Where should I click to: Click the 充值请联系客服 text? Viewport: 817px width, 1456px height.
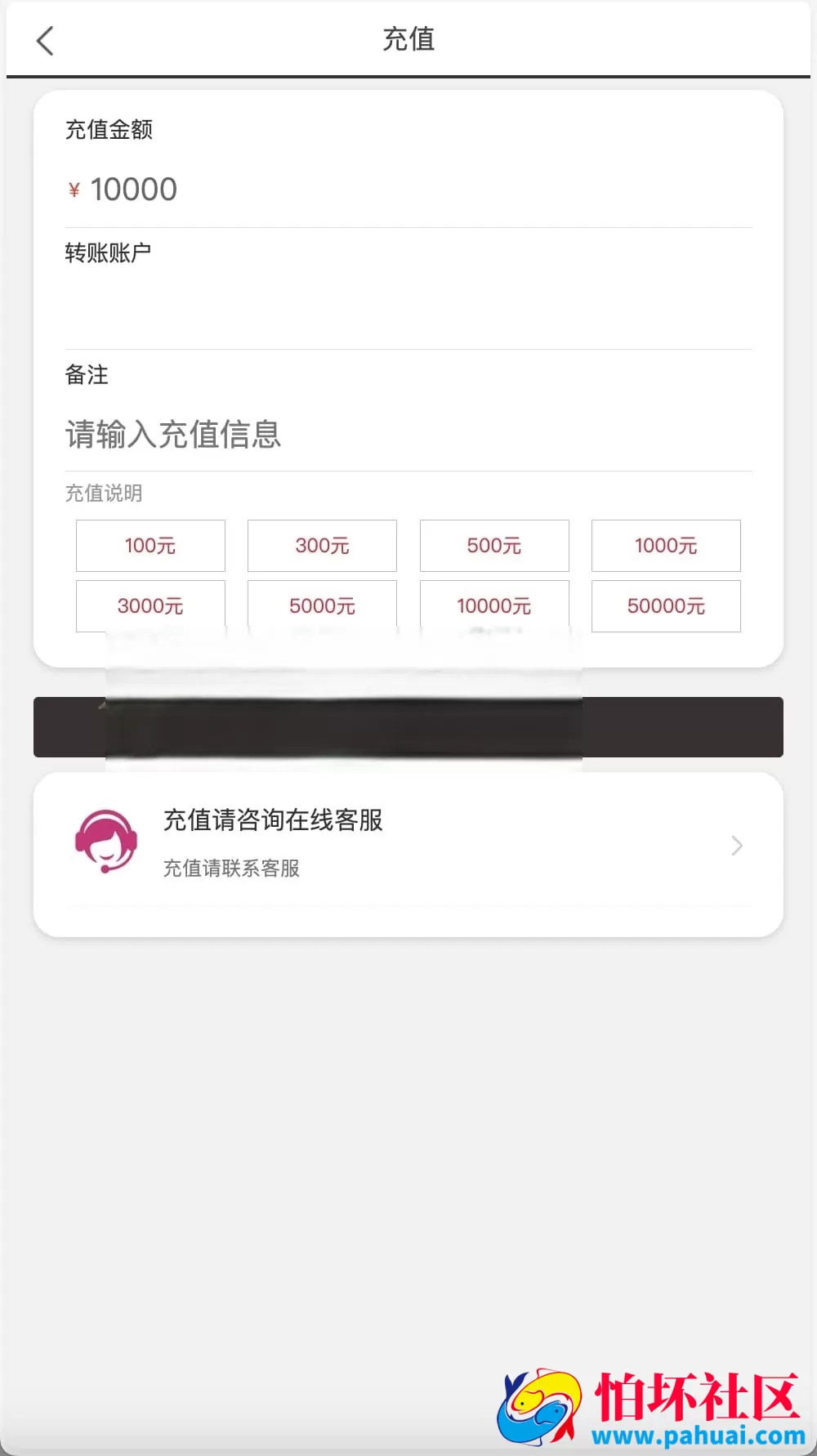click(x=231, y=868)
